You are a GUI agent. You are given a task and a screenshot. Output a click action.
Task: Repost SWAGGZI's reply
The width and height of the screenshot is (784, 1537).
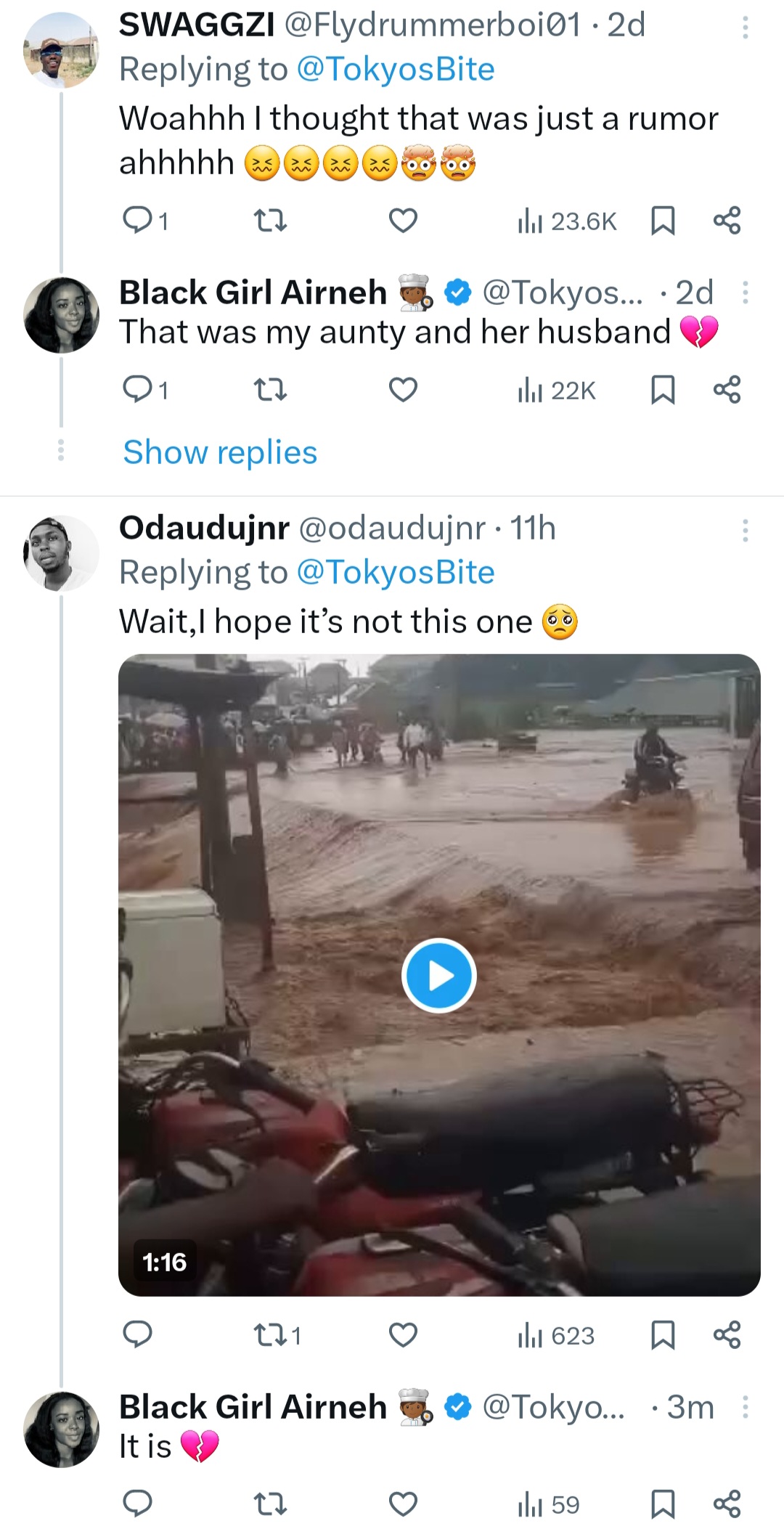[x=271, y=220]
